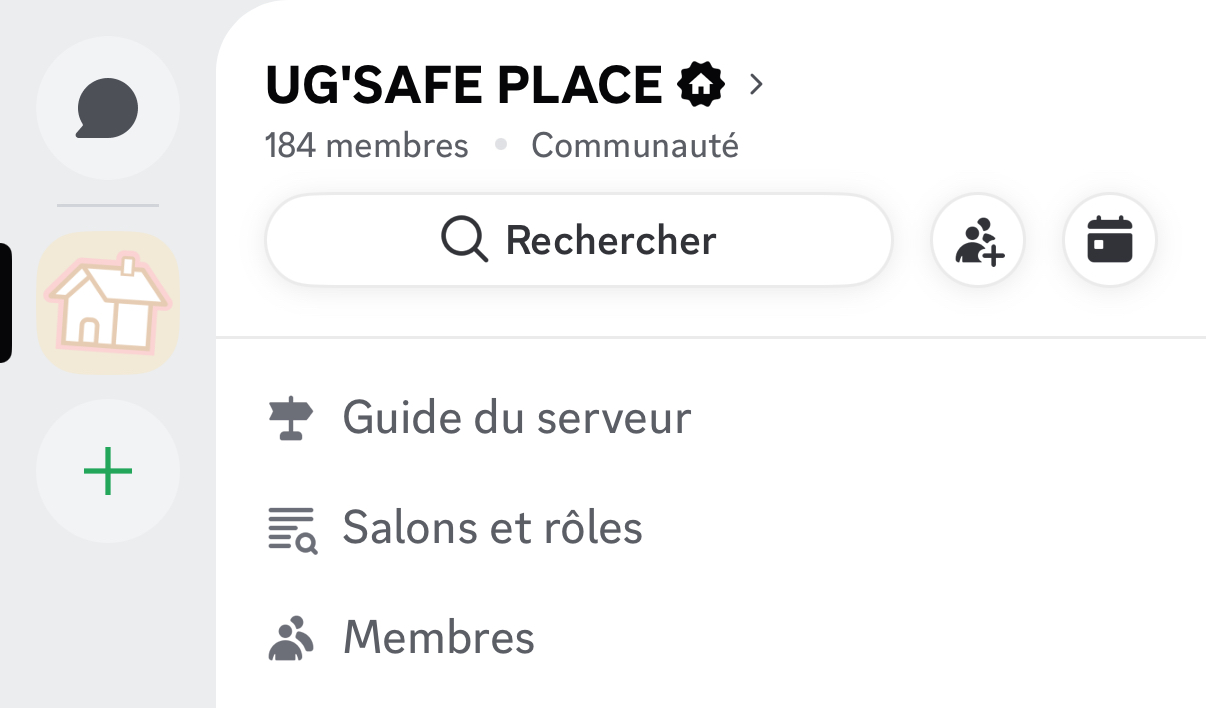This screenshot has width=1206, height=708.
Task: Open UG'SAFE PLACE server details
Action: tap(514, 85)
